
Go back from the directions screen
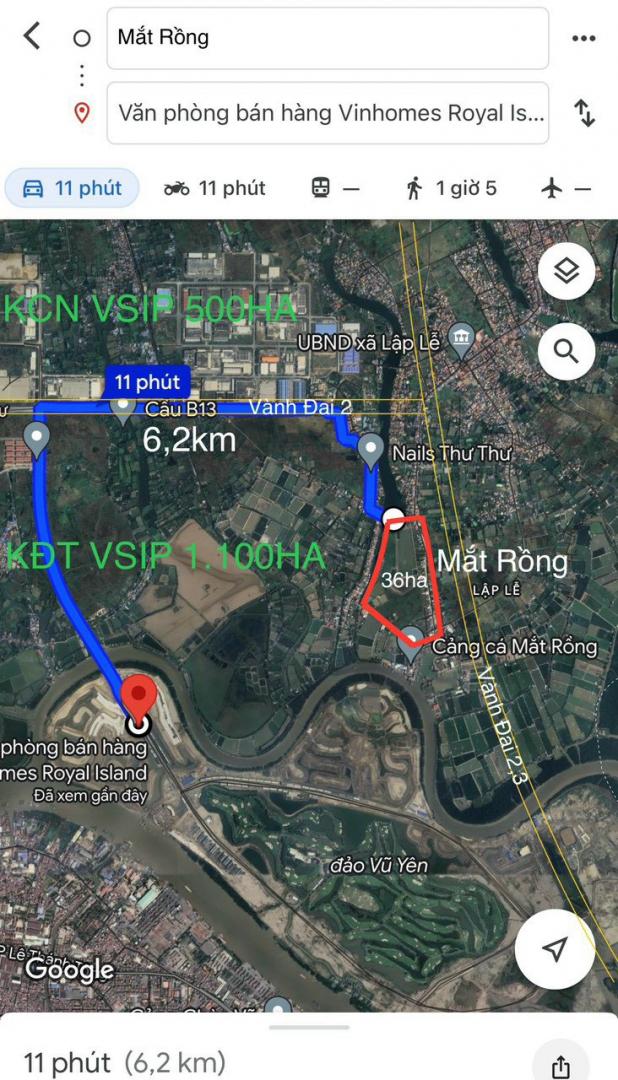pos(32,37)
